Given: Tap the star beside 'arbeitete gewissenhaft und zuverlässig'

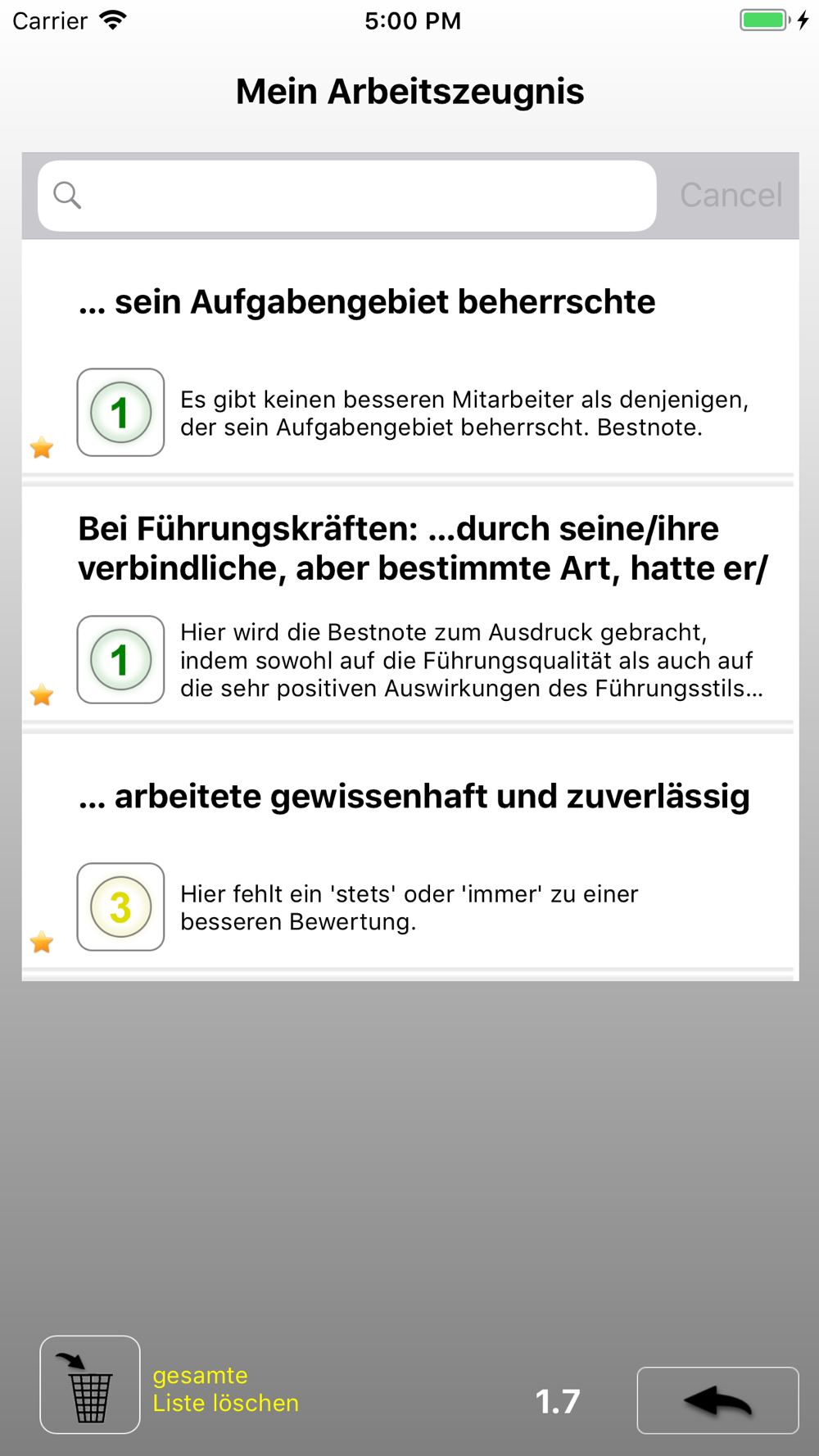Looking at the screenshot, I should pos(42,943).
